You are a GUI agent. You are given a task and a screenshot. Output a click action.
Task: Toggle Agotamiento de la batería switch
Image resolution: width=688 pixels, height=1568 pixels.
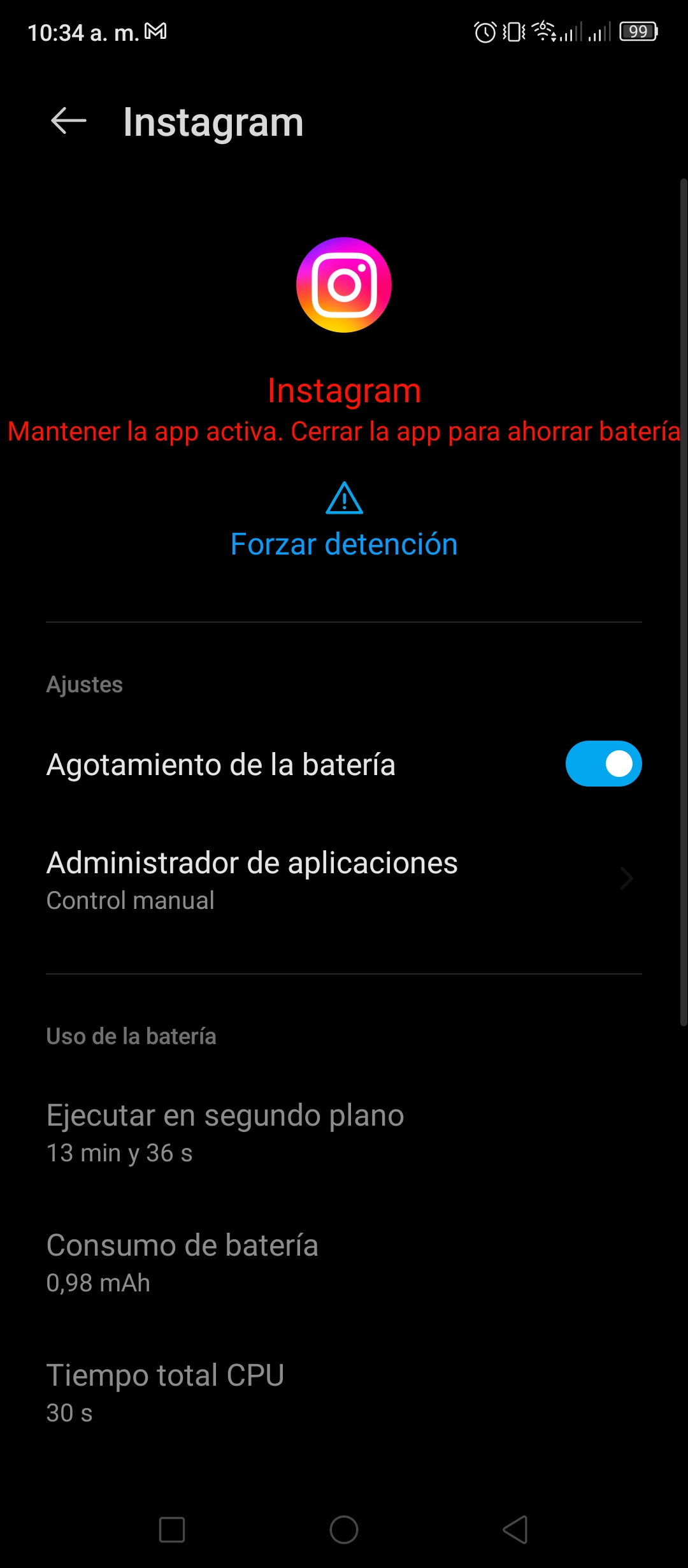(603, 764)
